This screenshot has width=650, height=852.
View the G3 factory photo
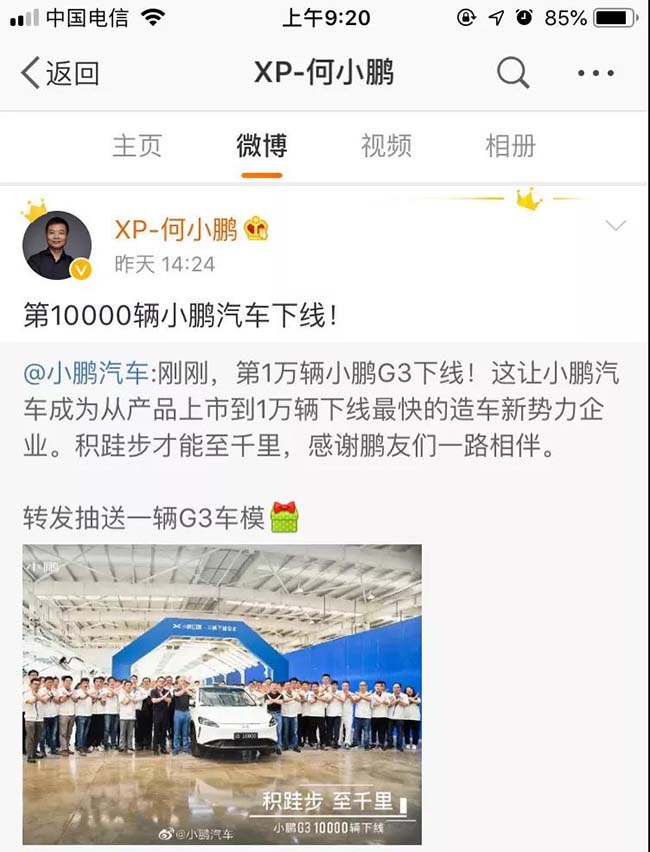coord(222,694)
